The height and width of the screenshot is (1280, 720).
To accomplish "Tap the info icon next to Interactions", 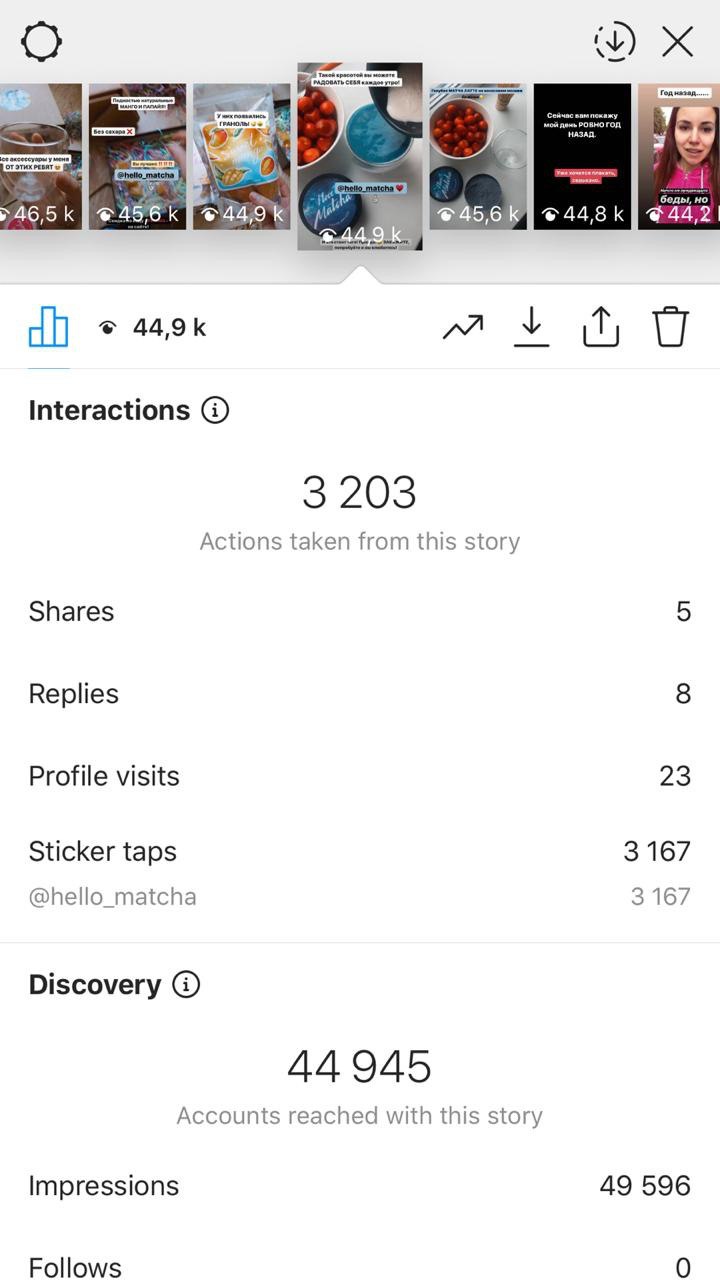I will pyautogui.click(x=215, y=410).
